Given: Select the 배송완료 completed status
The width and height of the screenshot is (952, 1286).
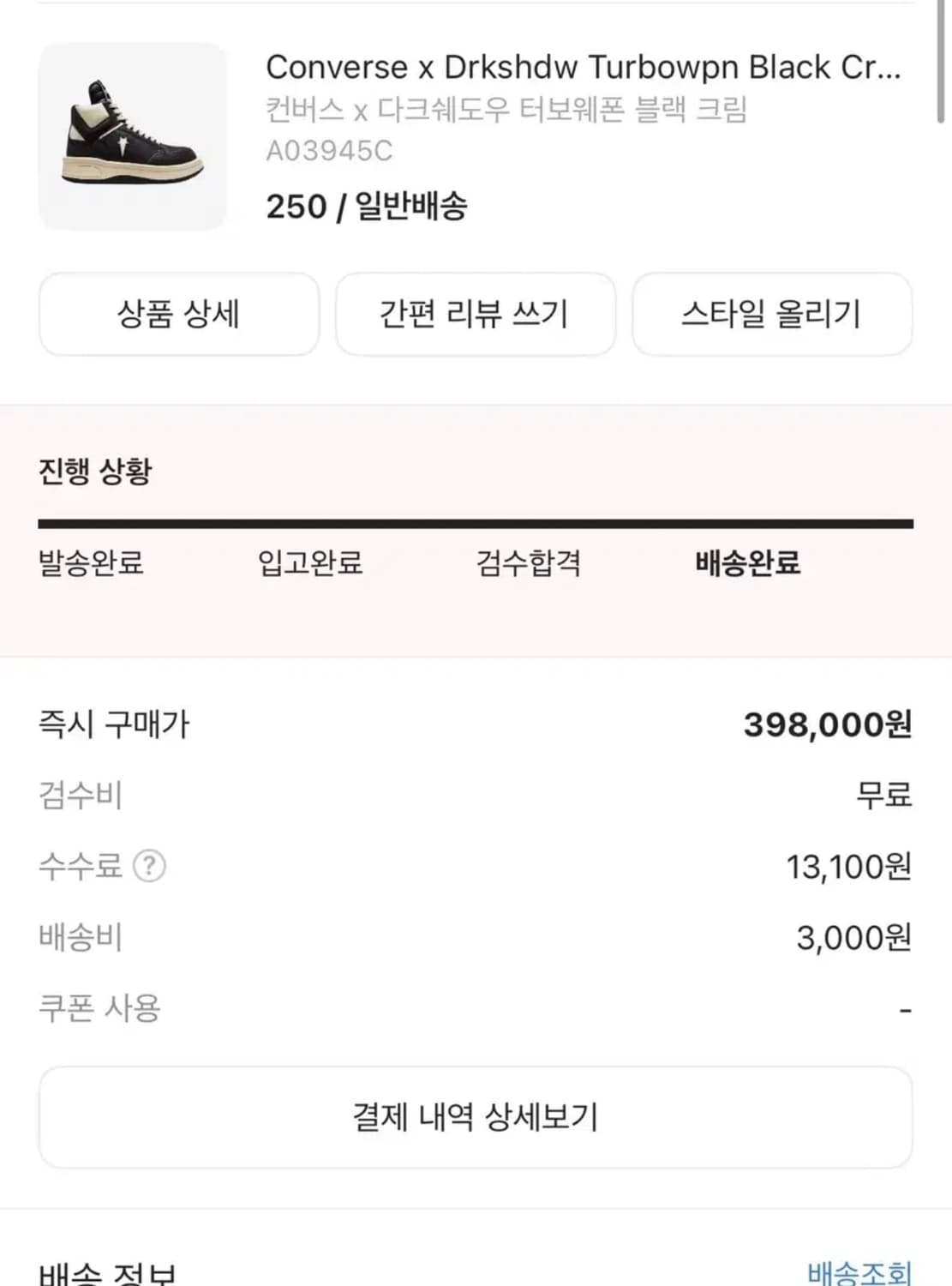Looking at the screenshot, I should 748,565.
